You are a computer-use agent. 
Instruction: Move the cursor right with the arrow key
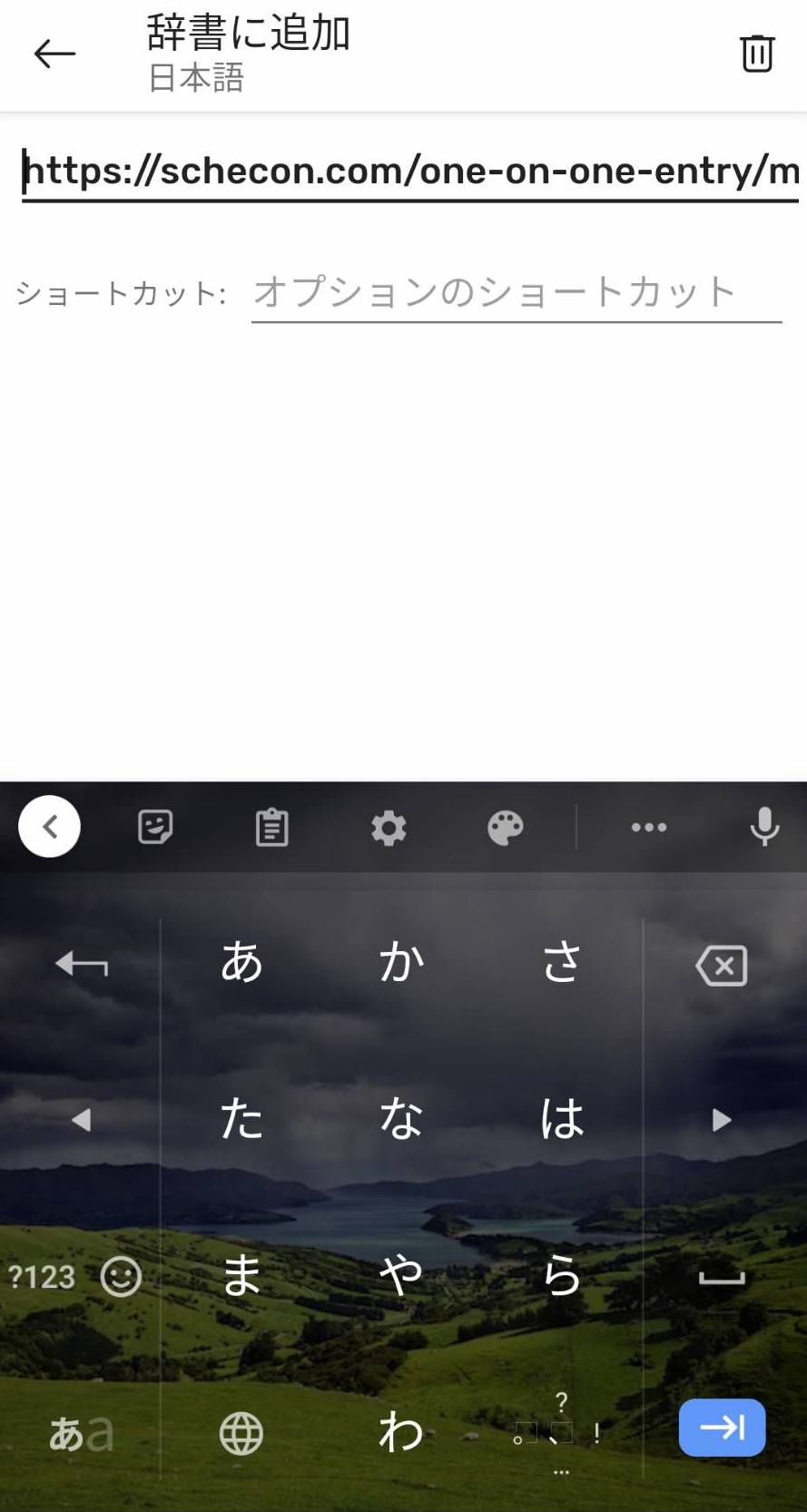coord(722,1121)
